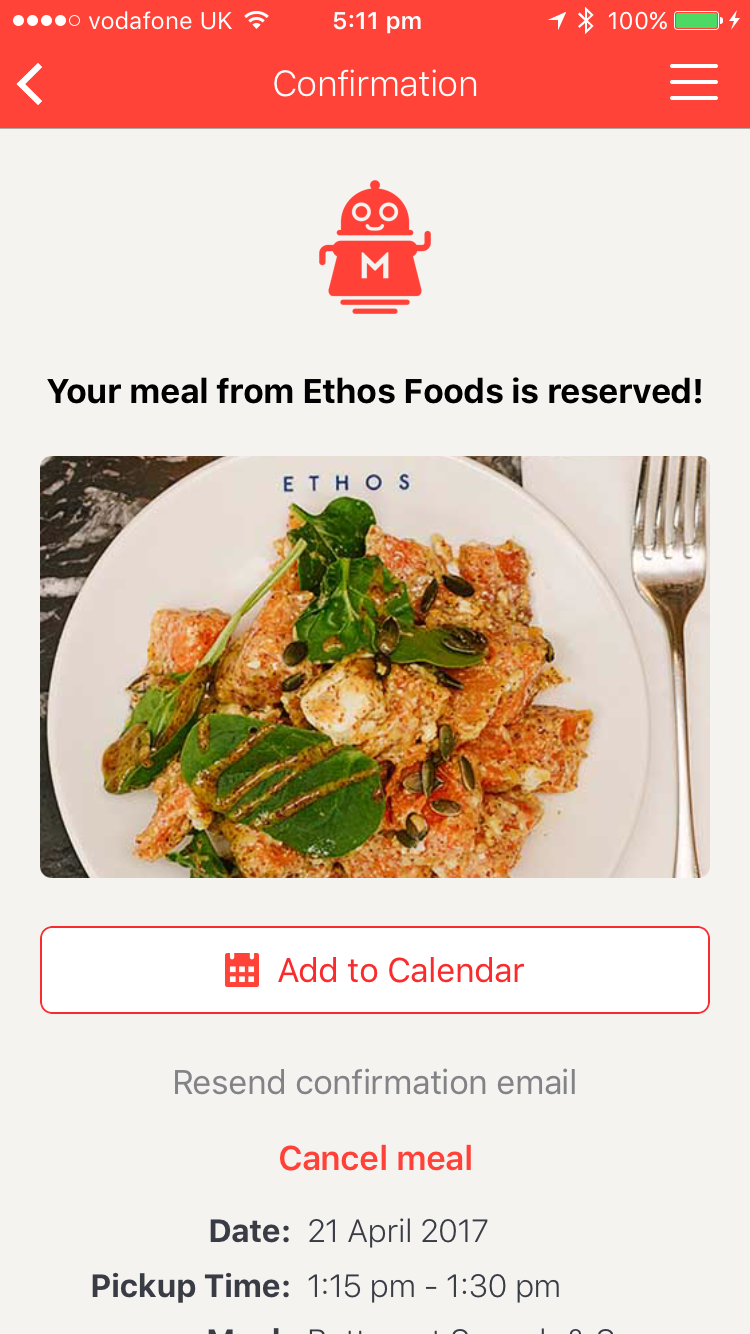
Task: Tap the reservation confirmation headline text
Action: 375,391
